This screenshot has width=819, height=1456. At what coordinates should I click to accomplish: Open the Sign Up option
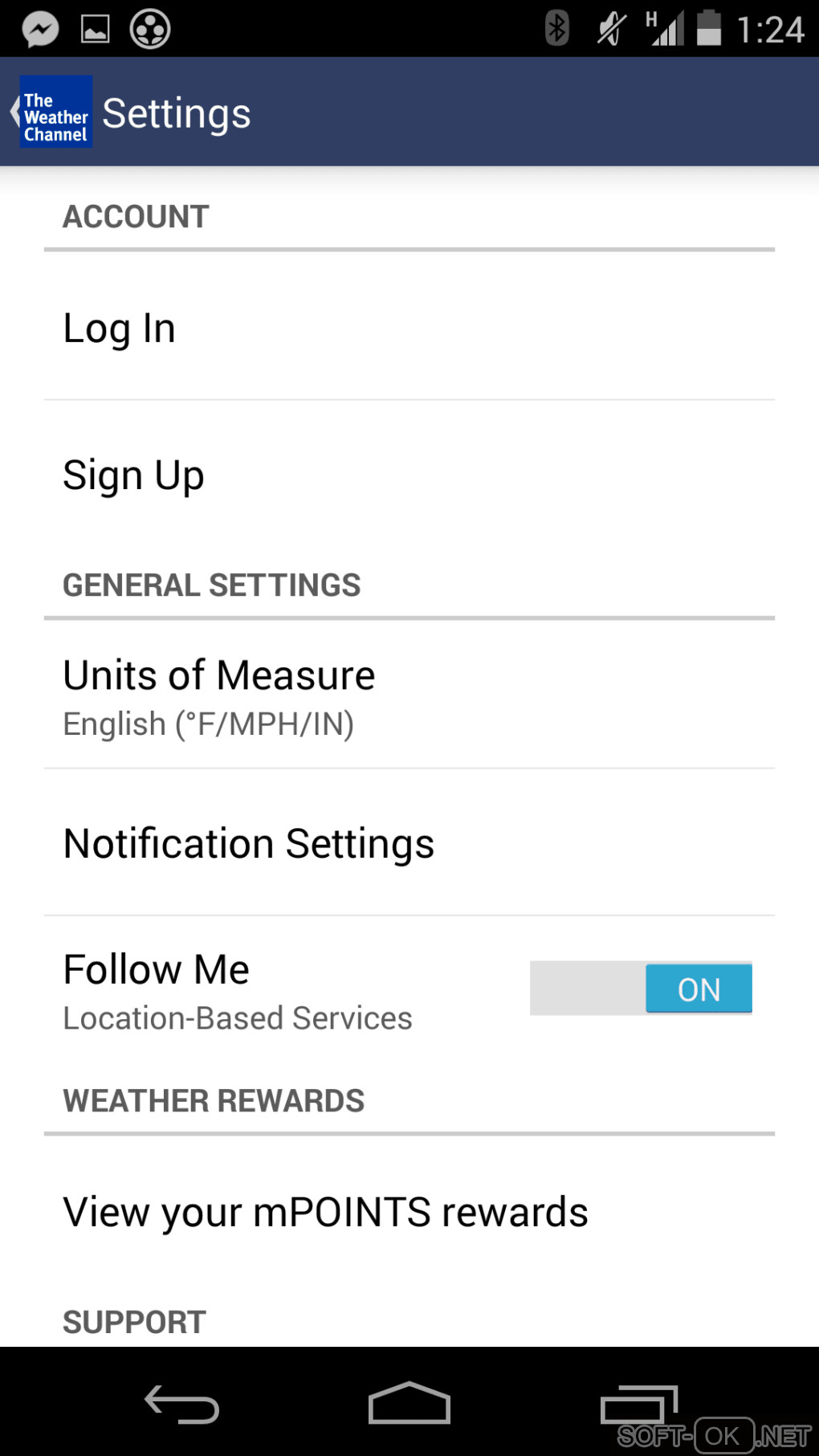[409, 475]
